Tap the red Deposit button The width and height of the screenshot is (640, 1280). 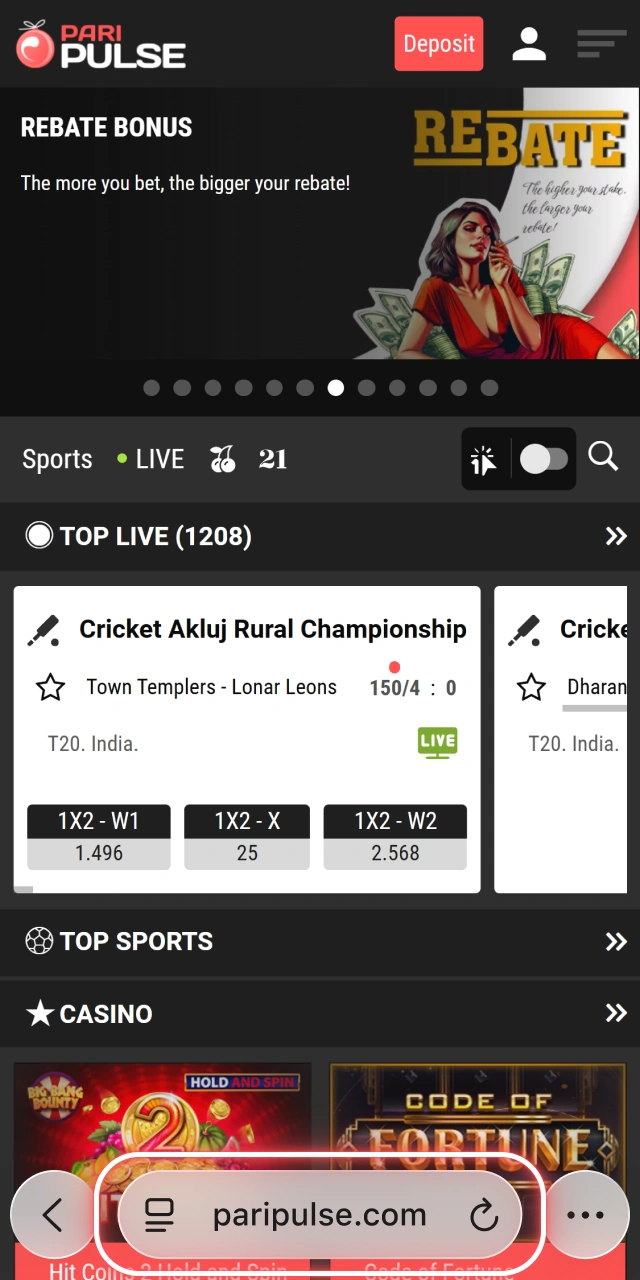pos(438,44)
